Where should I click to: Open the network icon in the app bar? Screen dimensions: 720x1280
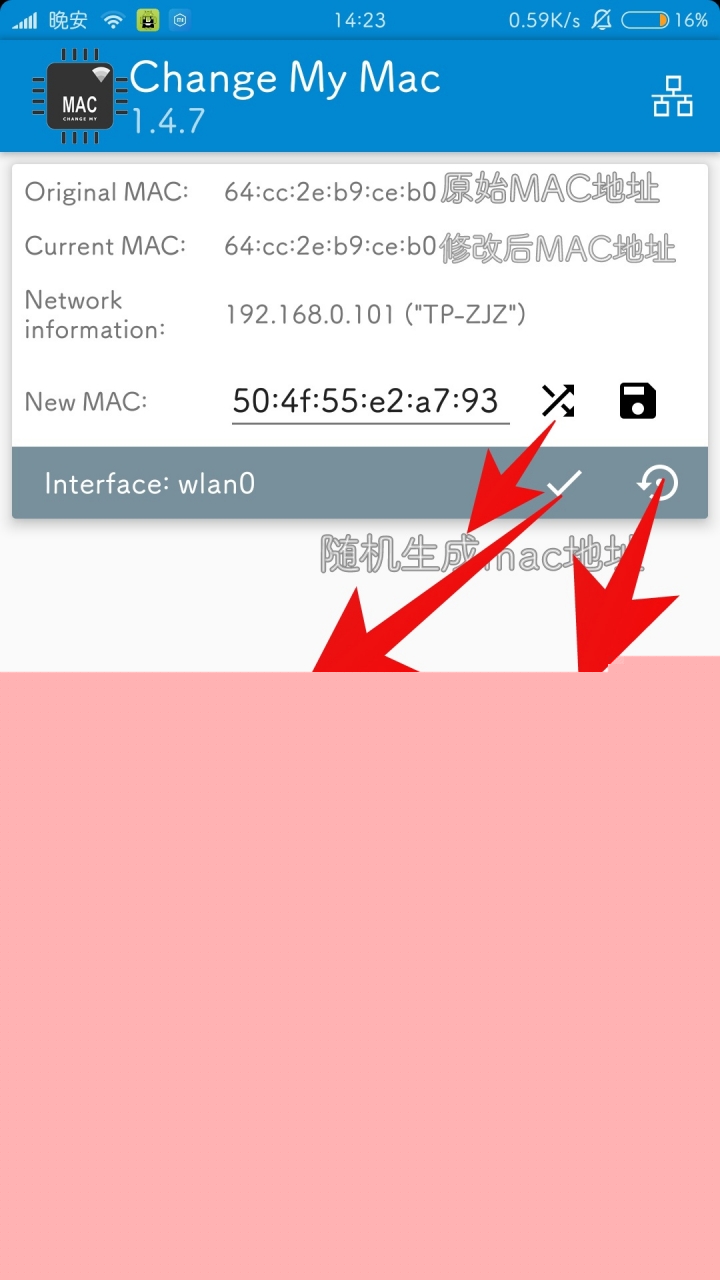click(672, 97)
